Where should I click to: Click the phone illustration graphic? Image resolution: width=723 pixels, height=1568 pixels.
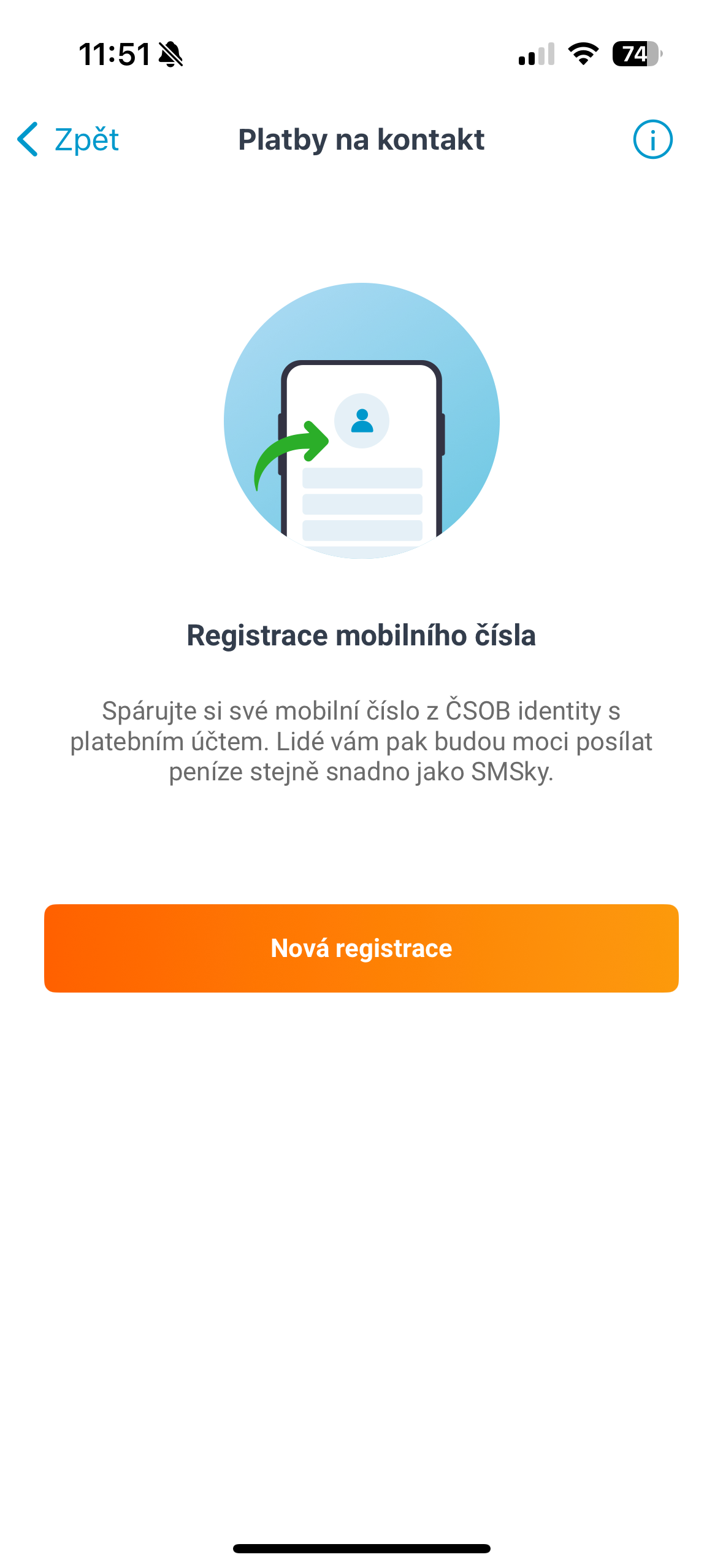361,448
